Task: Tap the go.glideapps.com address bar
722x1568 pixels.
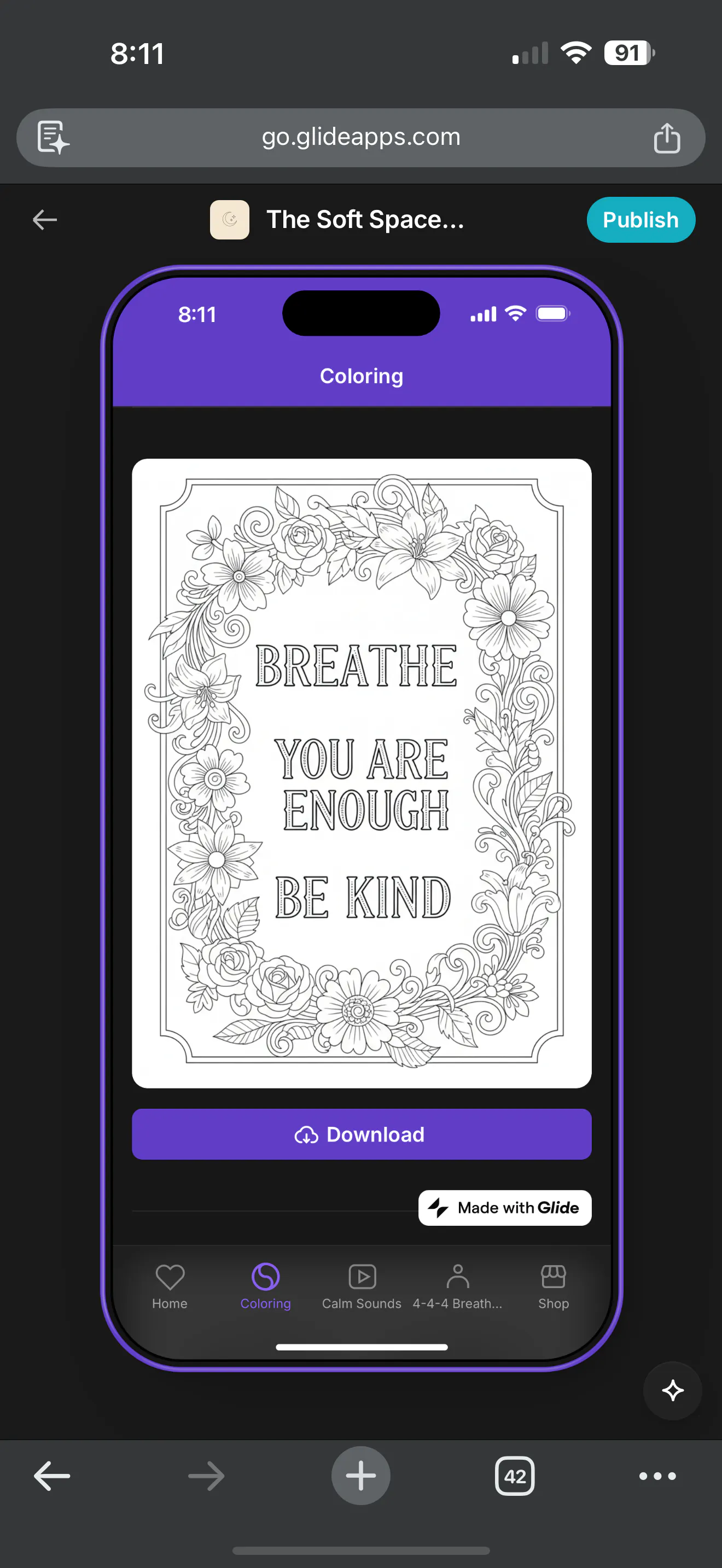Action: click(x=361, y=138)
